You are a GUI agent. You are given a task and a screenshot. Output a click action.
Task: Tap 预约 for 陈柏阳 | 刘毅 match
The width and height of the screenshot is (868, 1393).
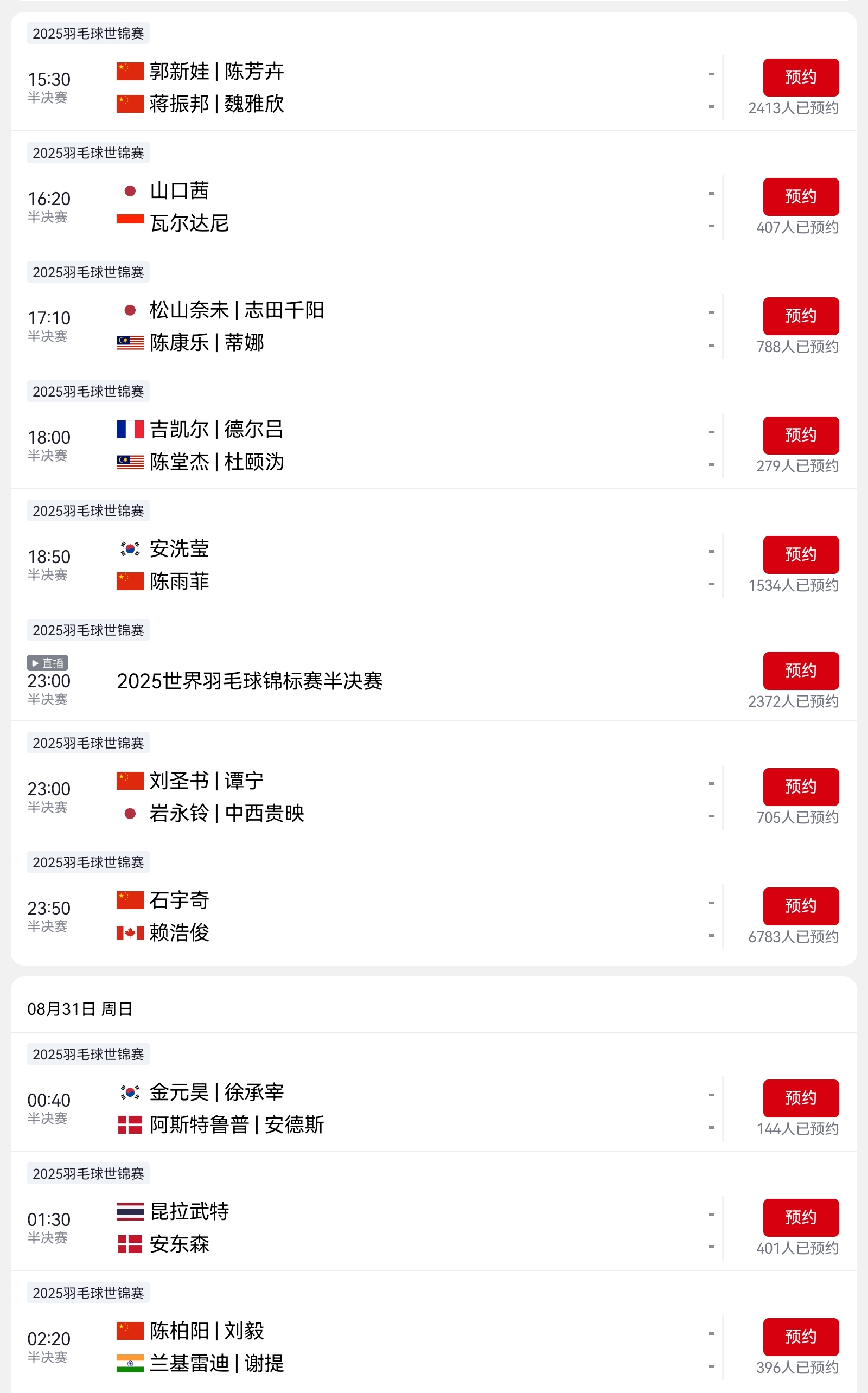point(800,1337)
